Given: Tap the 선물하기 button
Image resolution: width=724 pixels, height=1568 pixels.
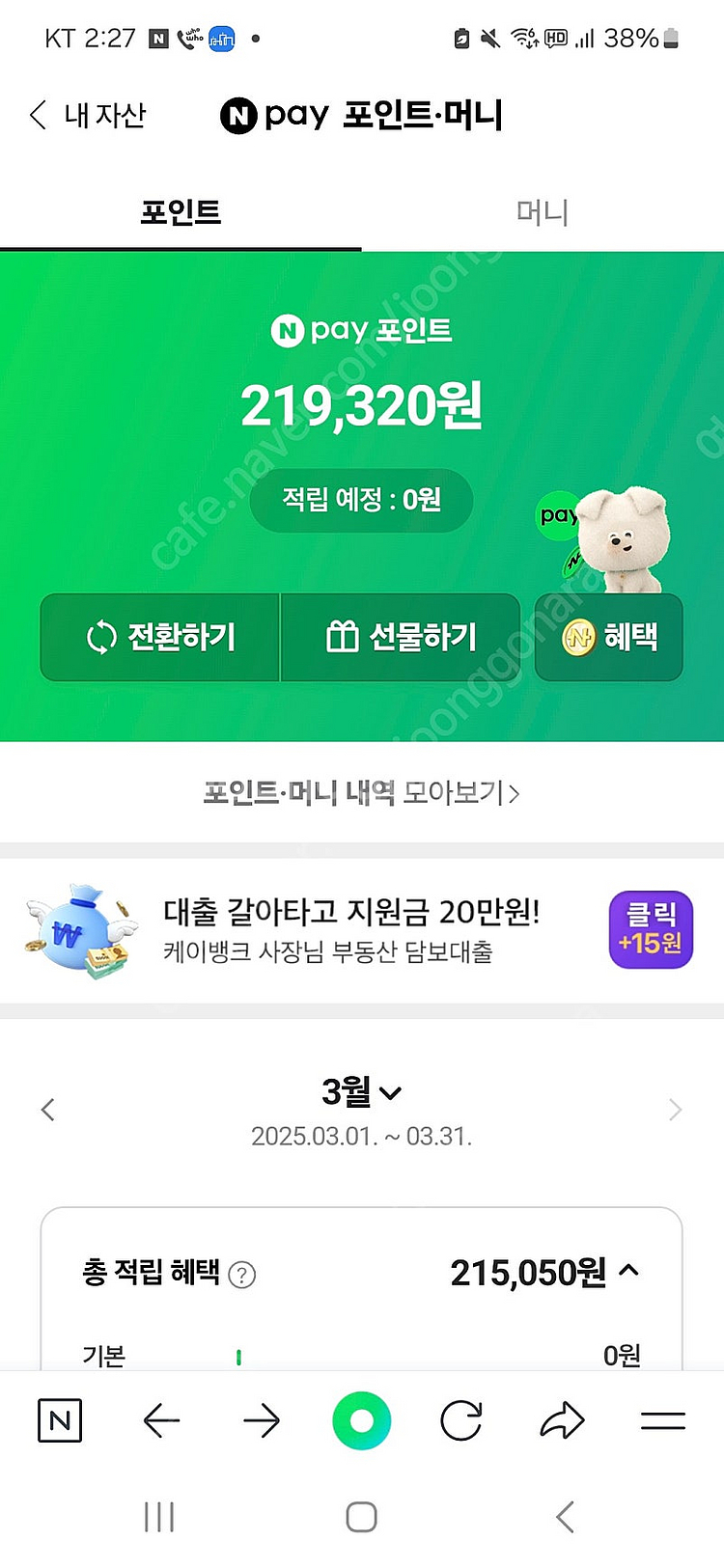Looking at the screenshot, I should [401, 637].
